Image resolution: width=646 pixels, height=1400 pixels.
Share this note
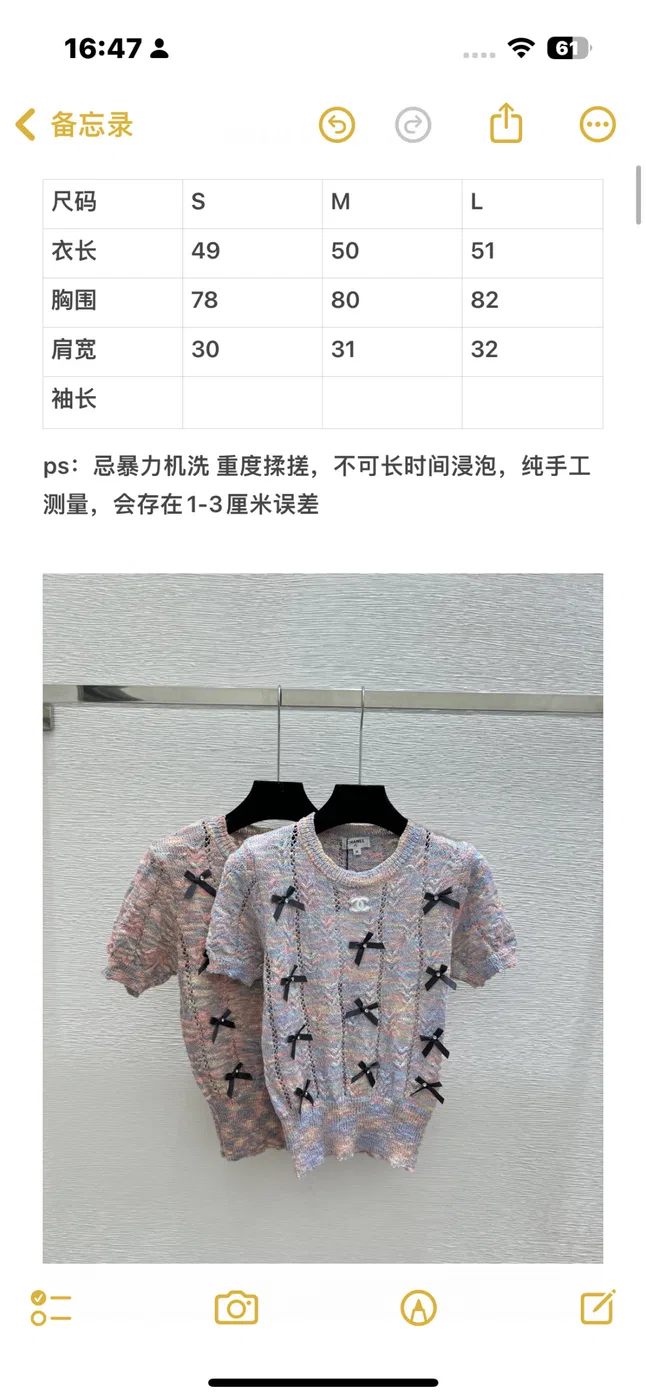[507, 123]
